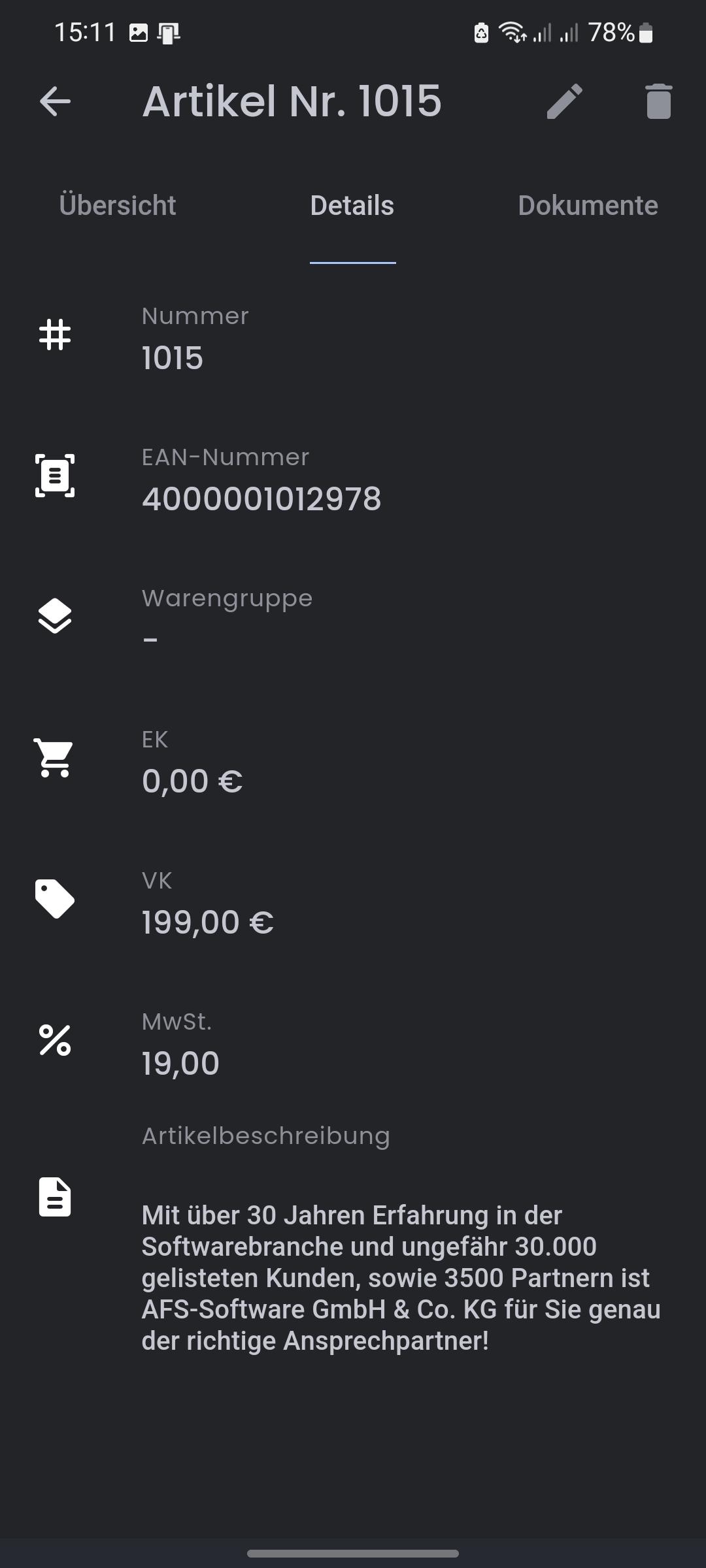Image resolution: width=706 pixels, height=1568 pixels.
Task: Go back with the arrow icon
Action: click(55, 102)
